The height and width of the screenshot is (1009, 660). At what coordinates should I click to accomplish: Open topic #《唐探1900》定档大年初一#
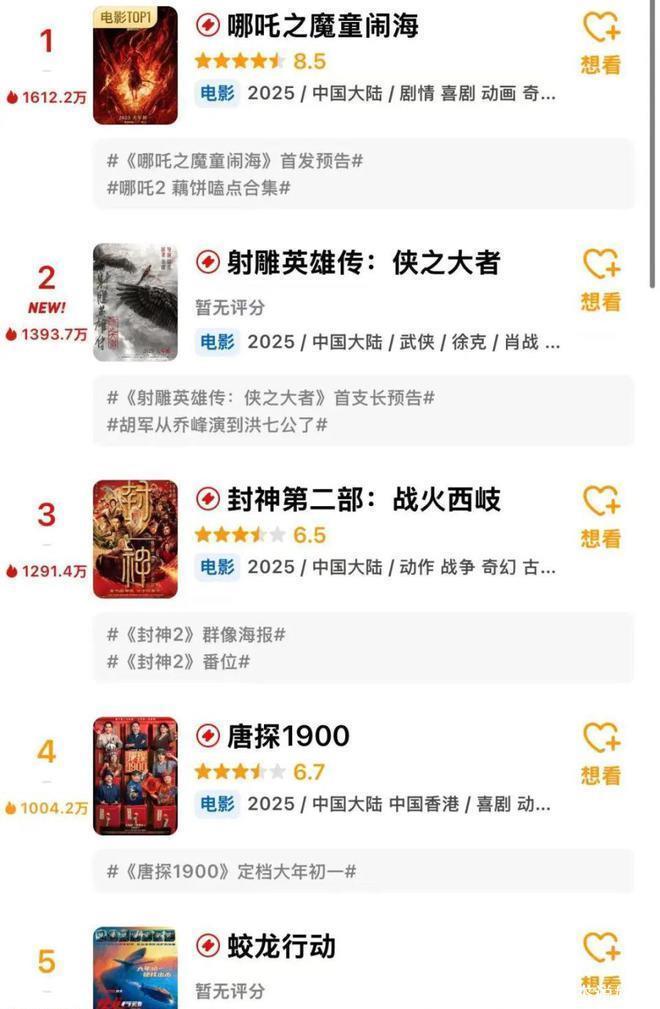[x=232, y=871]
